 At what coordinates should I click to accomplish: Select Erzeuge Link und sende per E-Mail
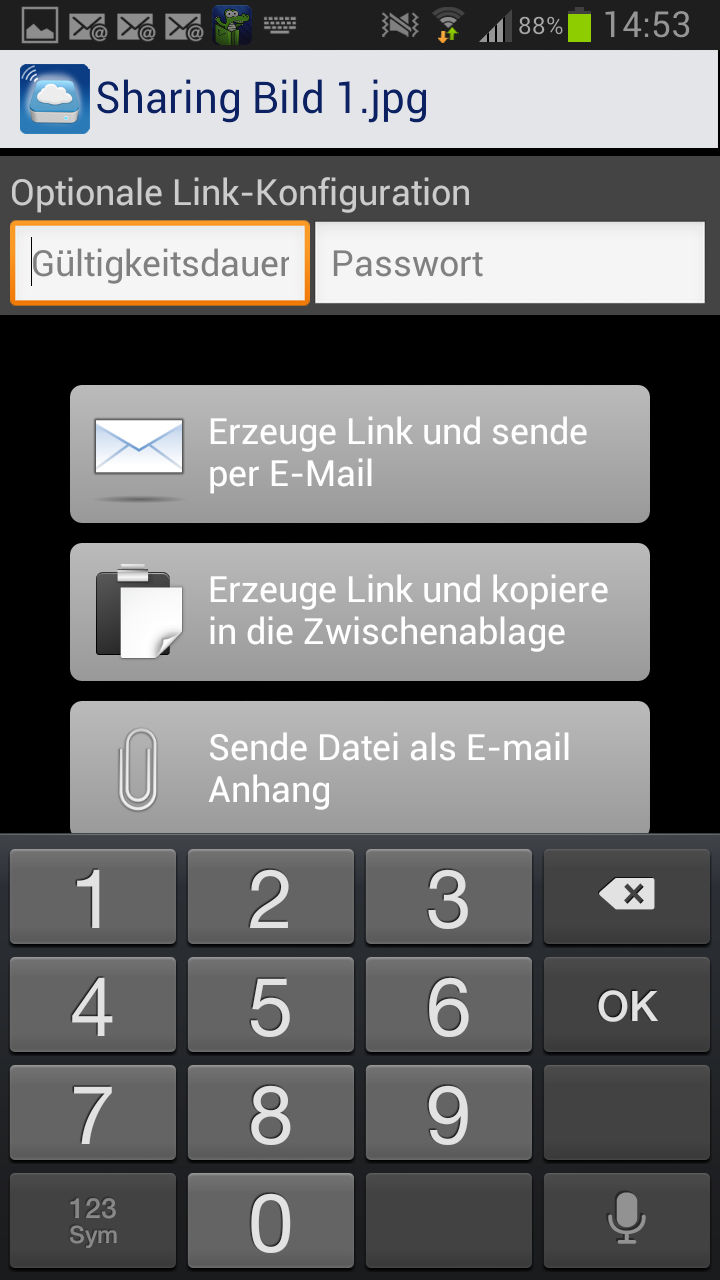coord(360,453)
